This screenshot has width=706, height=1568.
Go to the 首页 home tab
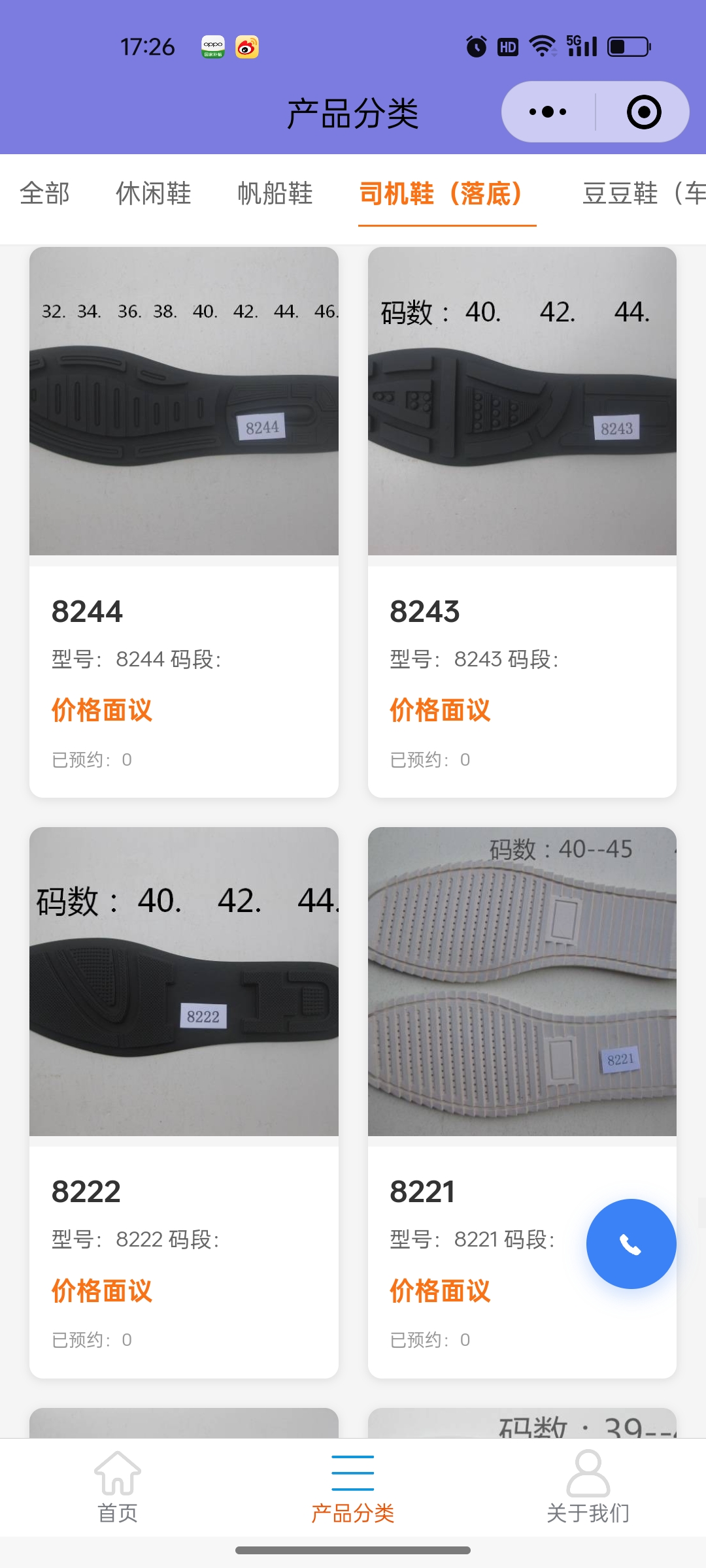[x=118, y=1483]
